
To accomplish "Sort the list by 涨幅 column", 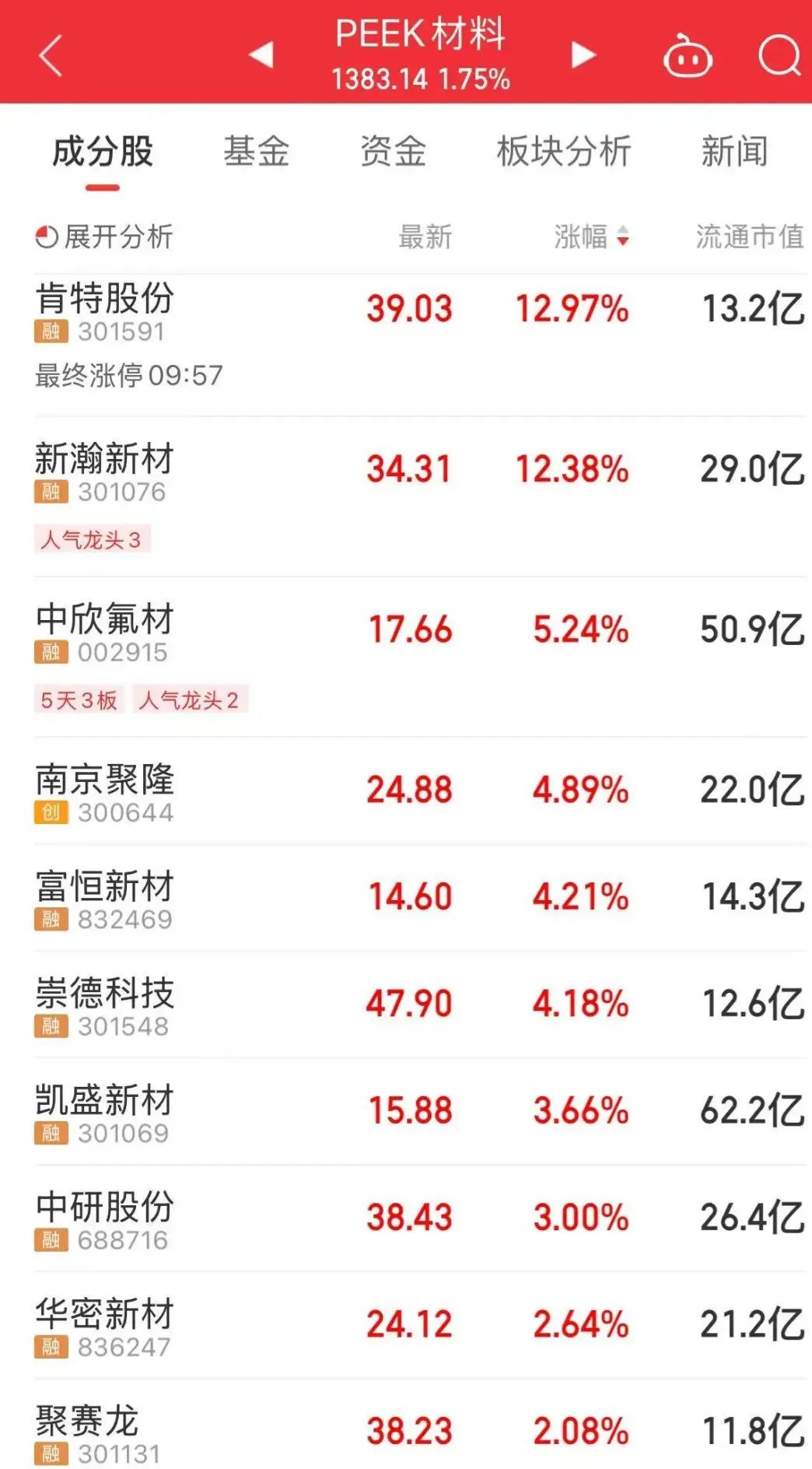I will click(x=591, y=237).
